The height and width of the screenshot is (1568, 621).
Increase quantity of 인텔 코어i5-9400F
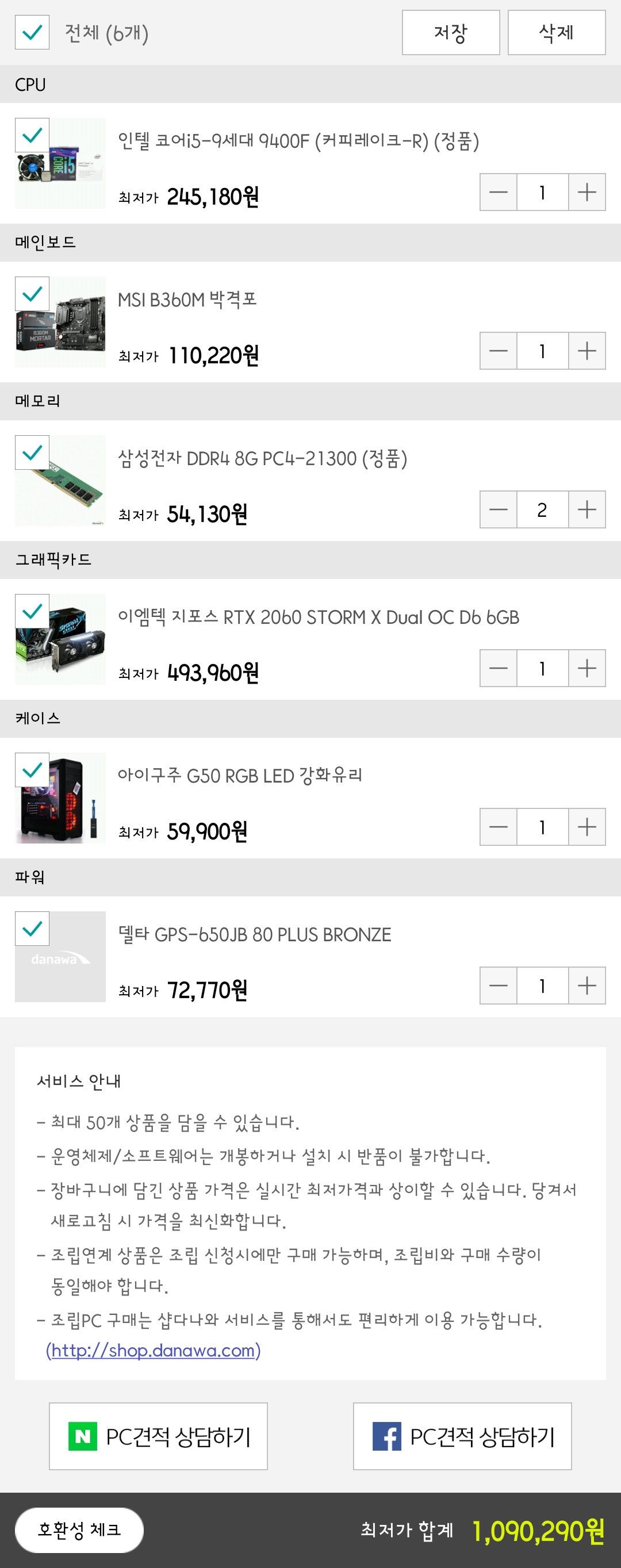point(586,193)
